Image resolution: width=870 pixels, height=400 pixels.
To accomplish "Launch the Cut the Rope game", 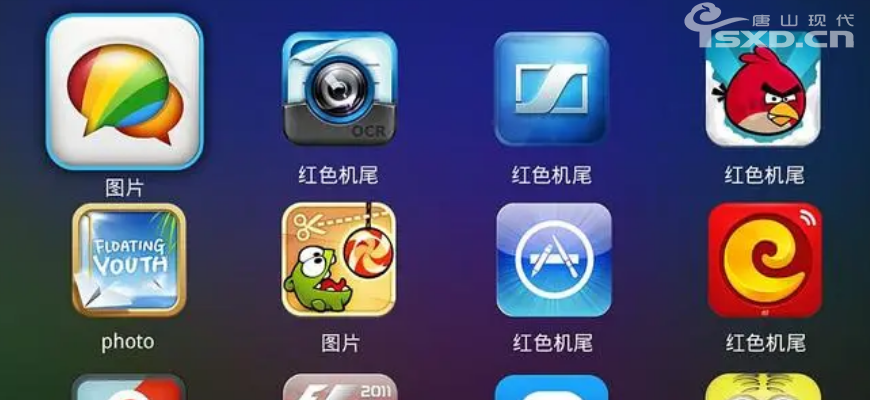I will [340, 260].
